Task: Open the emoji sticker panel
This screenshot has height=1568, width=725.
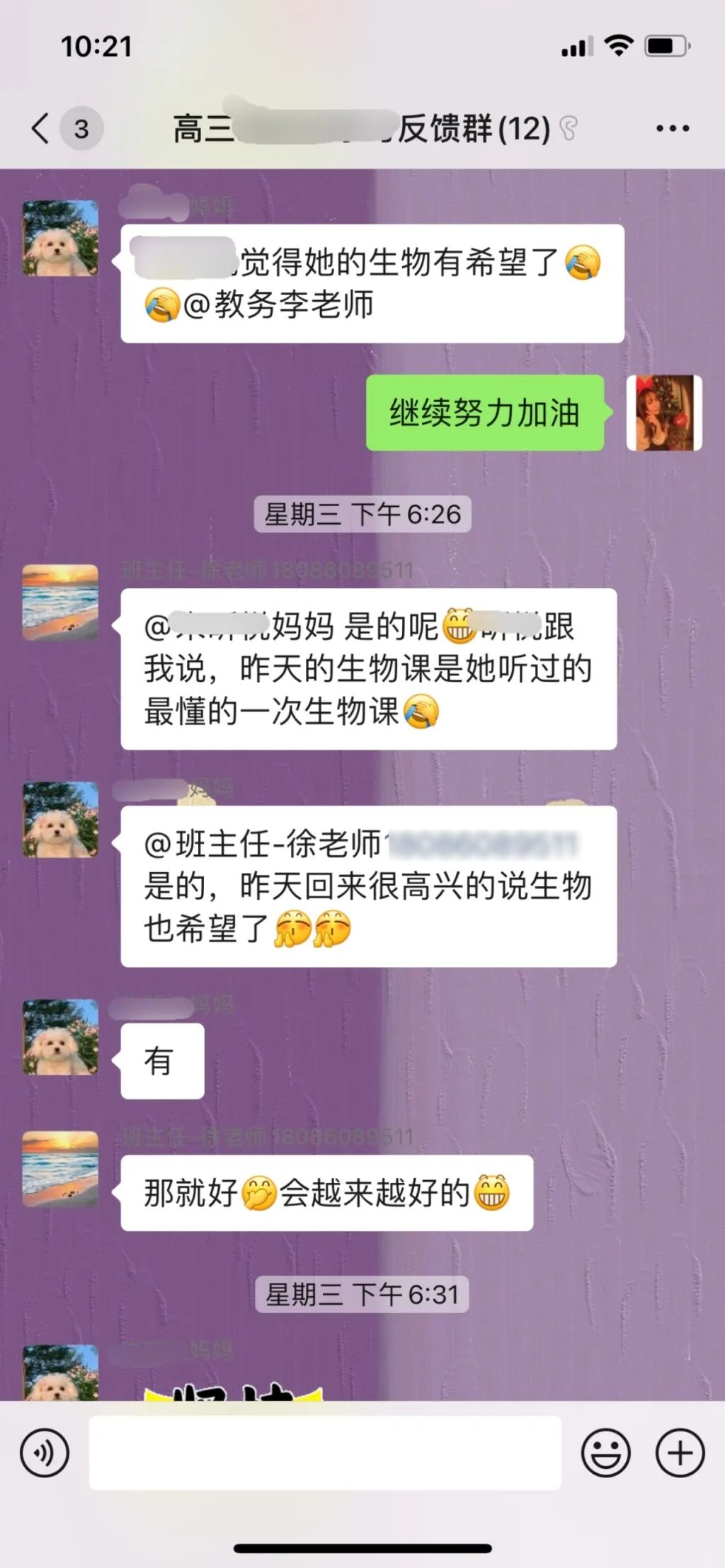Action: tap(605, 1453)
